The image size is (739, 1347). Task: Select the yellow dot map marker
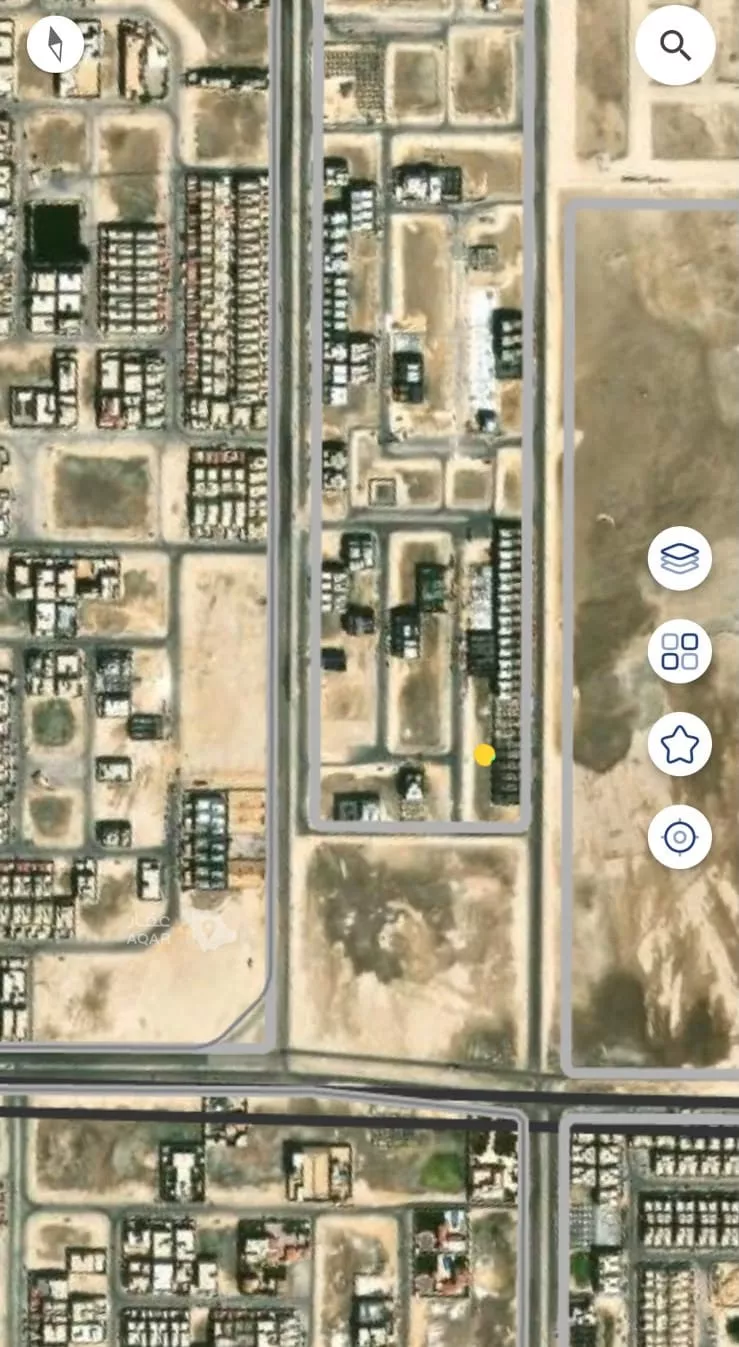tap(485, 755)
